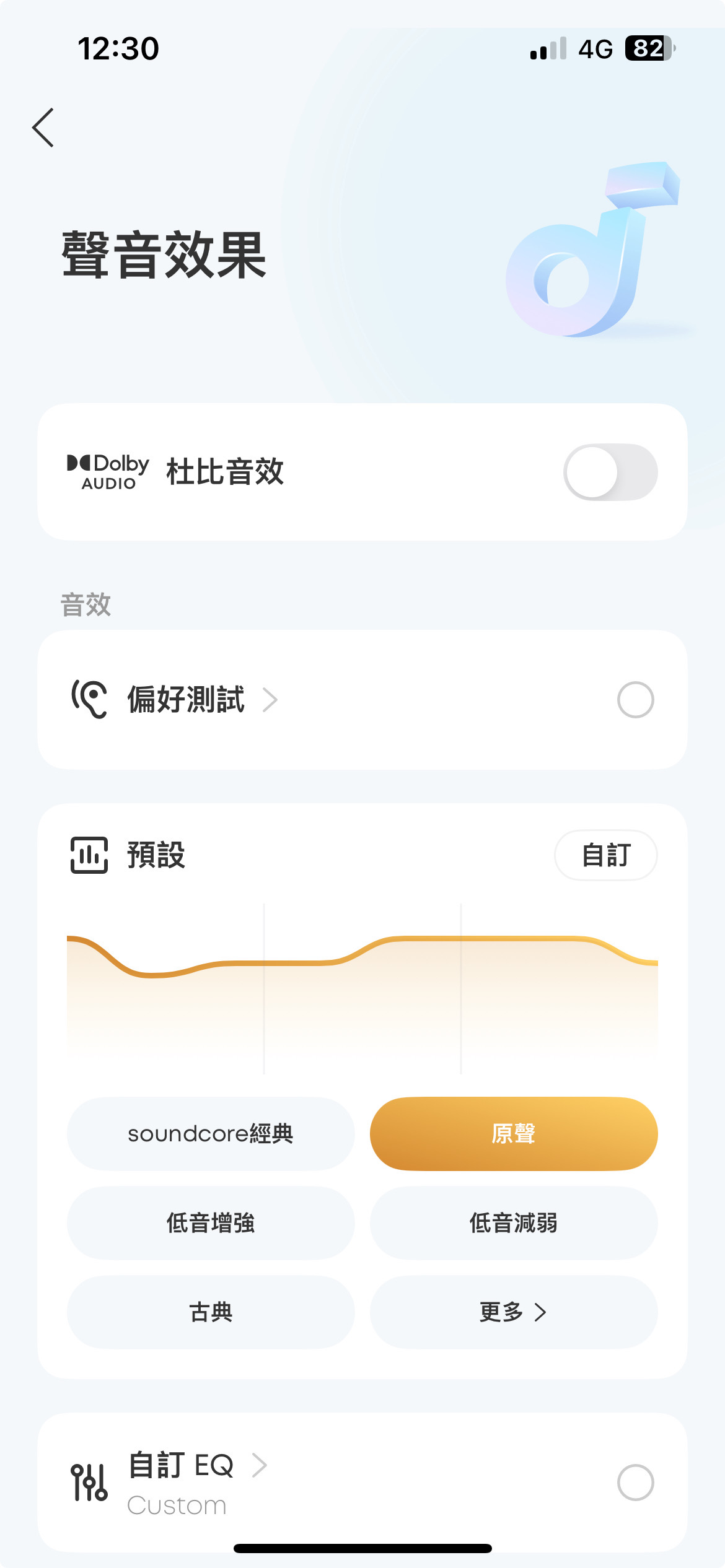Select the 原聲 preset
This screenshot has width=725, height=1568.
pos(513,1134)
